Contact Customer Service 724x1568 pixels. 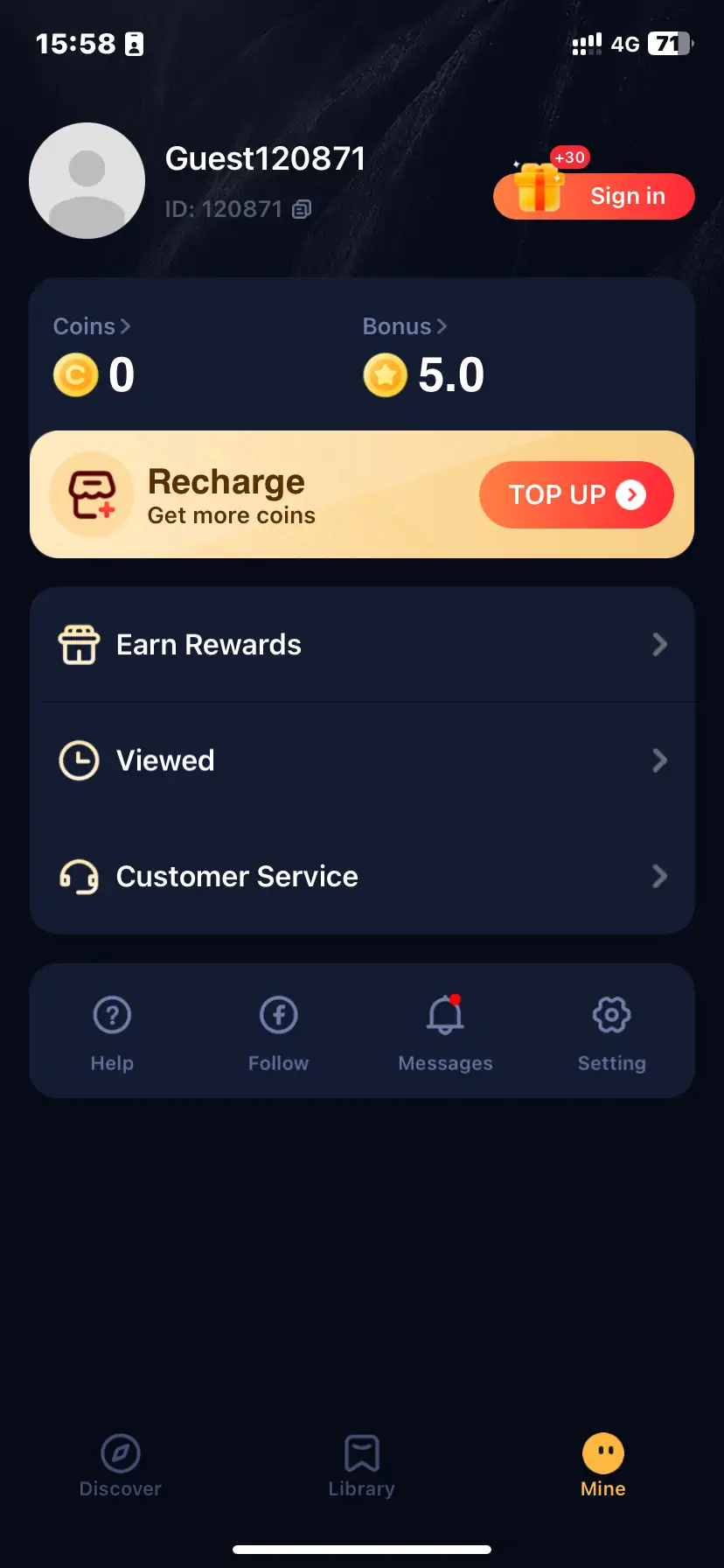pos(362,876)
